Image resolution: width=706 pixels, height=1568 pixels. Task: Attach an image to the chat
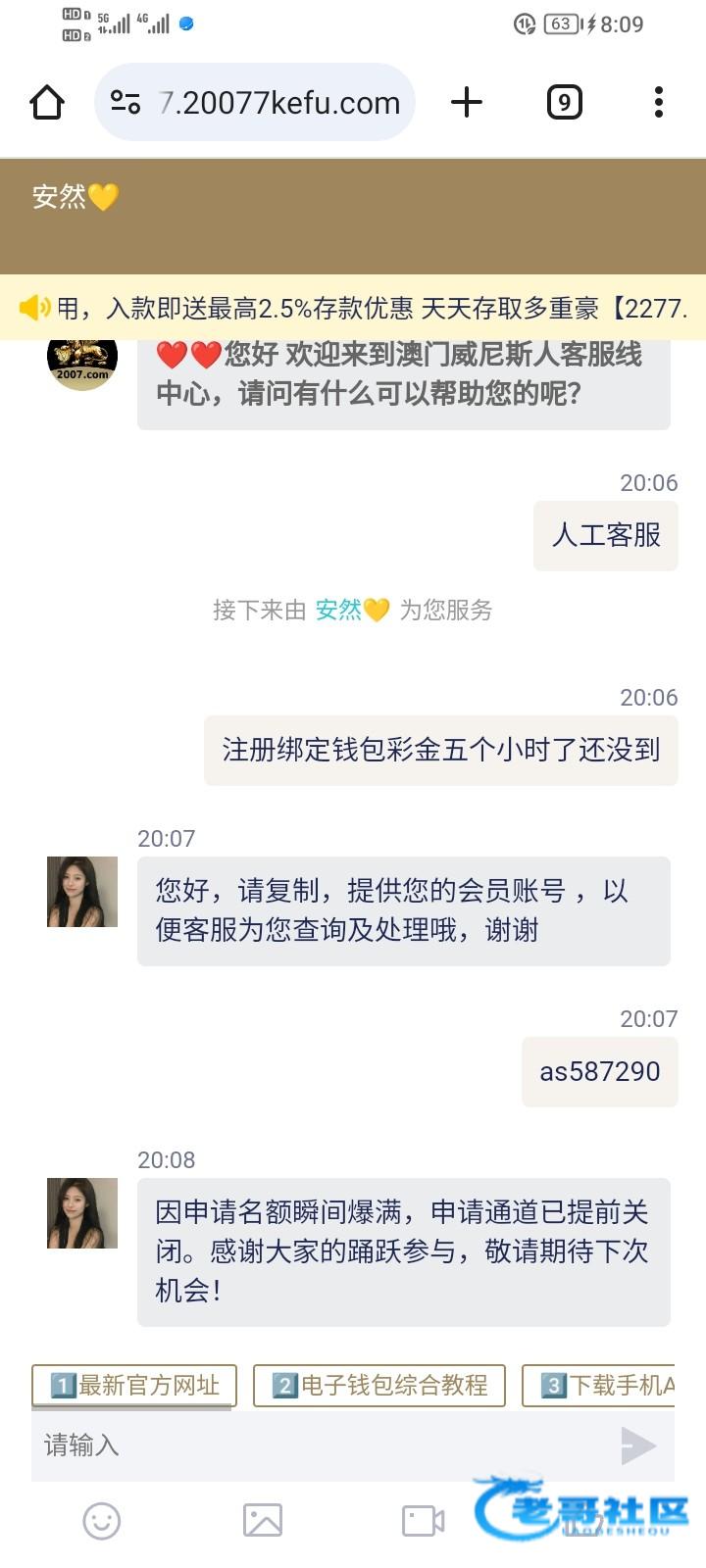click(x=263, y=1521)
